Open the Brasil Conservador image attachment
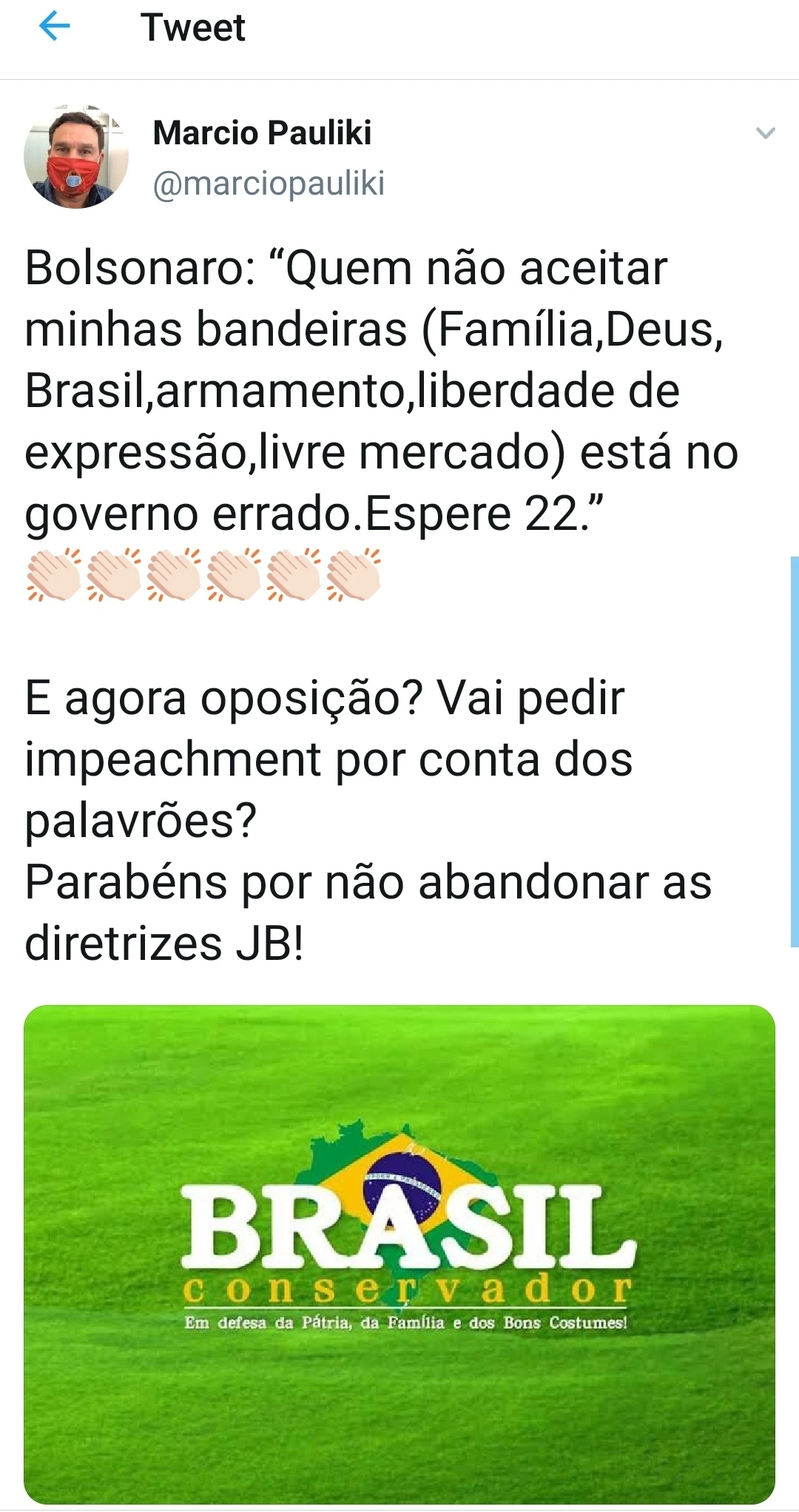Screen dimensions: 799x1512 [399, 1253]
